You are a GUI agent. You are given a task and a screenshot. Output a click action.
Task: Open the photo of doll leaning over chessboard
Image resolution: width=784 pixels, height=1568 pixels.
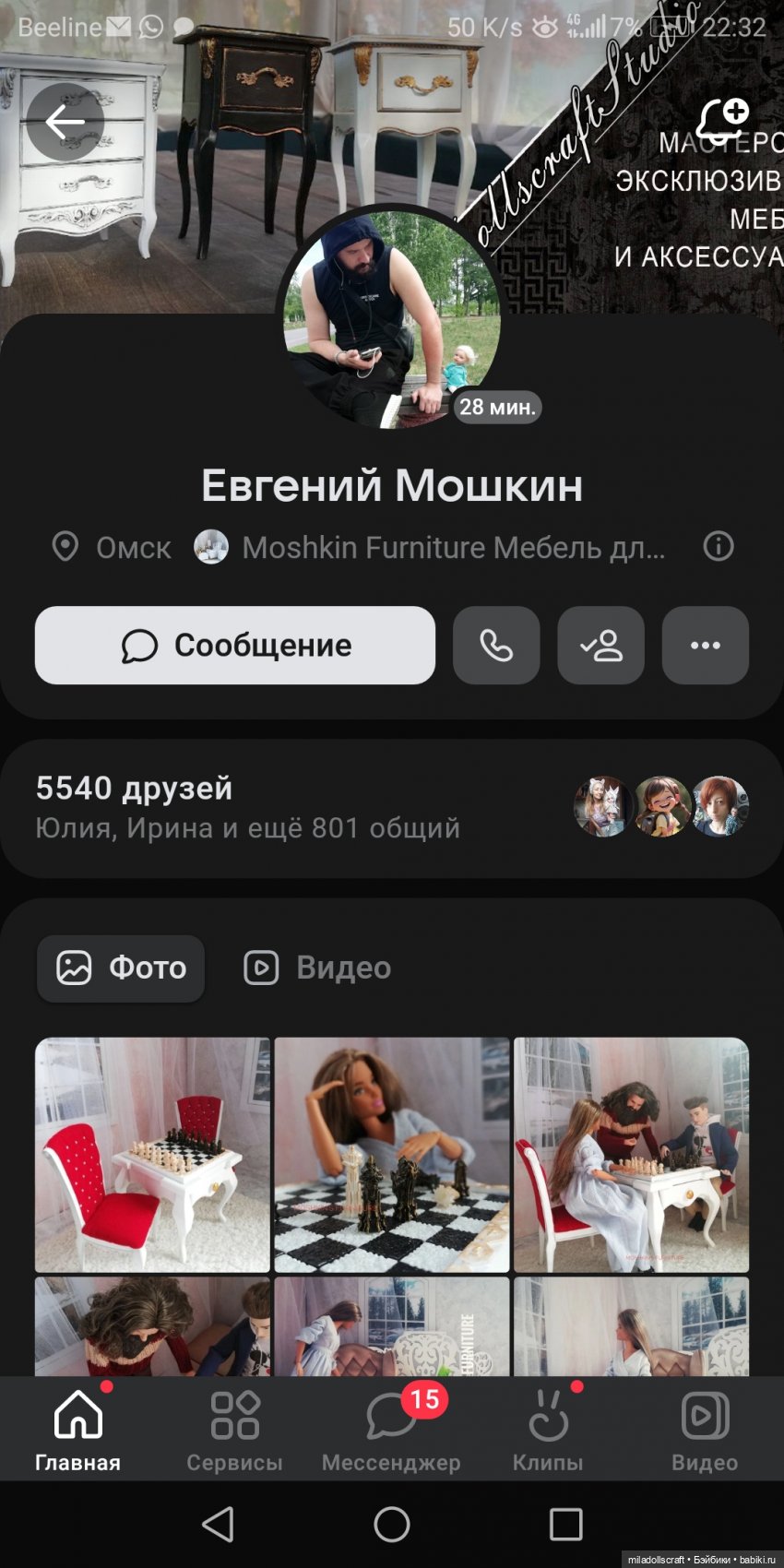(392, 1155)
